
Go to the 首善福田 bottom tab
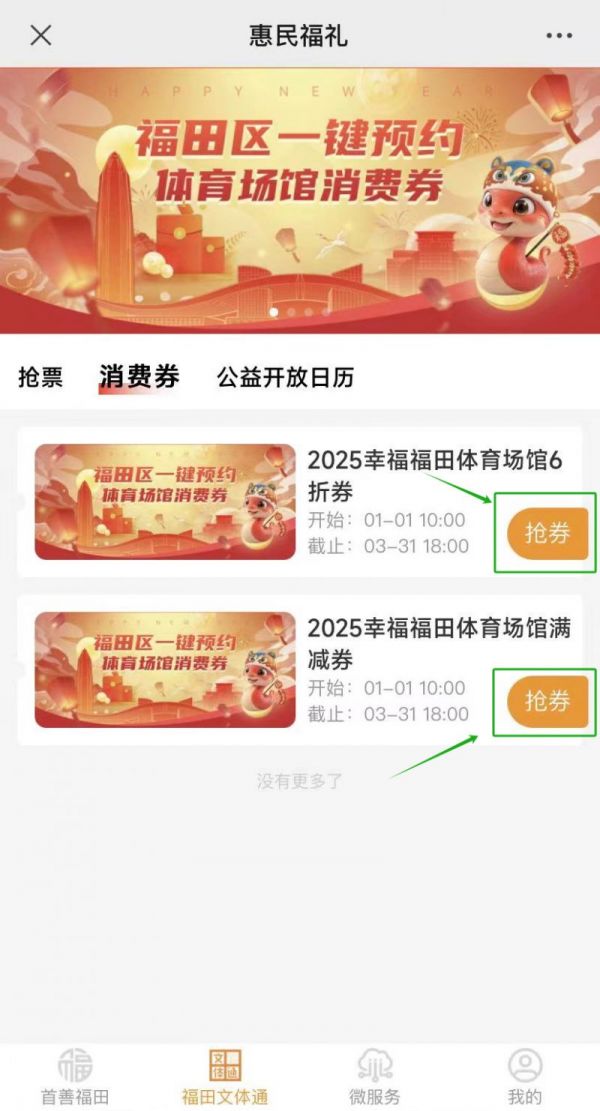(75, 1076)
